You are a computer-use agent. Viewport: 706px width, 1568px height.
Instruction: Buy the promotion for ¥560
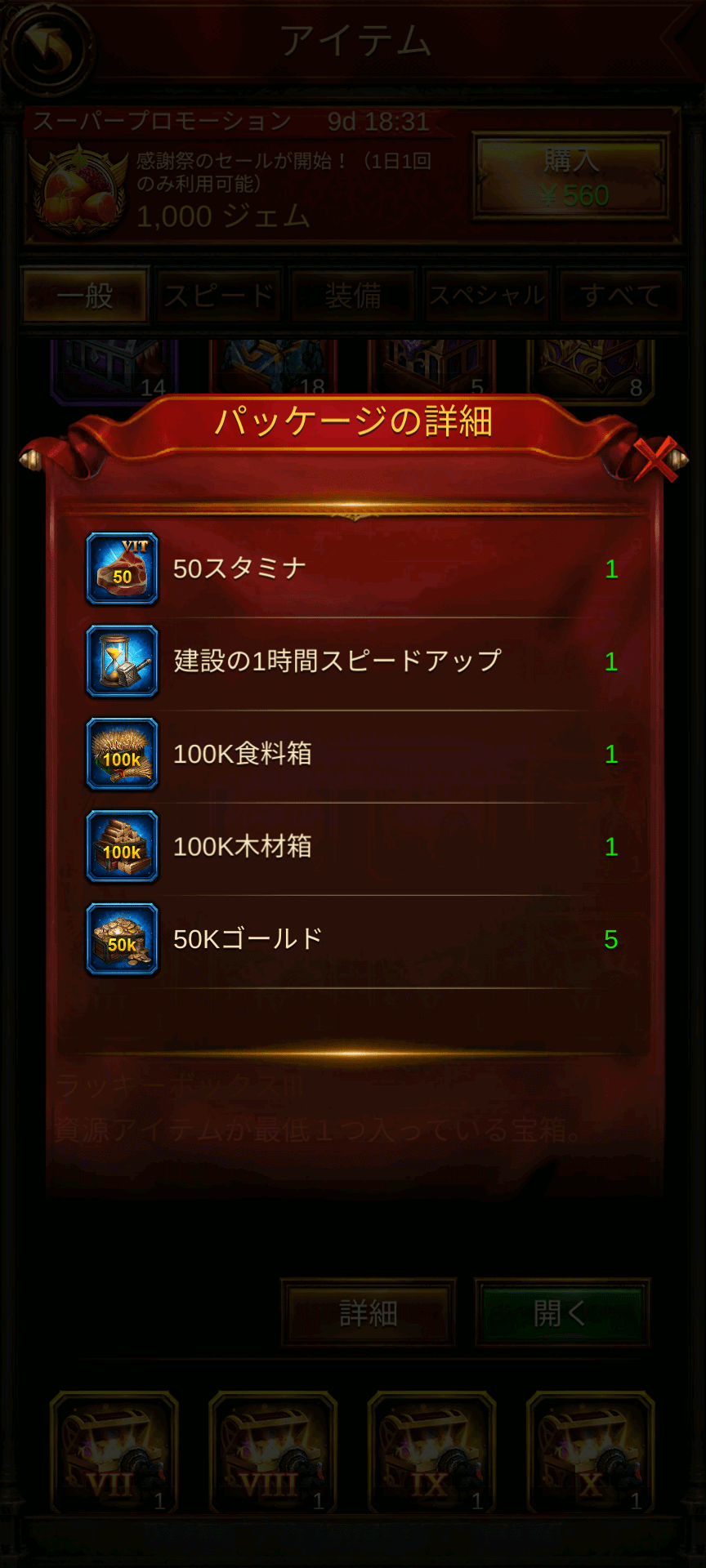click(572, 178)
